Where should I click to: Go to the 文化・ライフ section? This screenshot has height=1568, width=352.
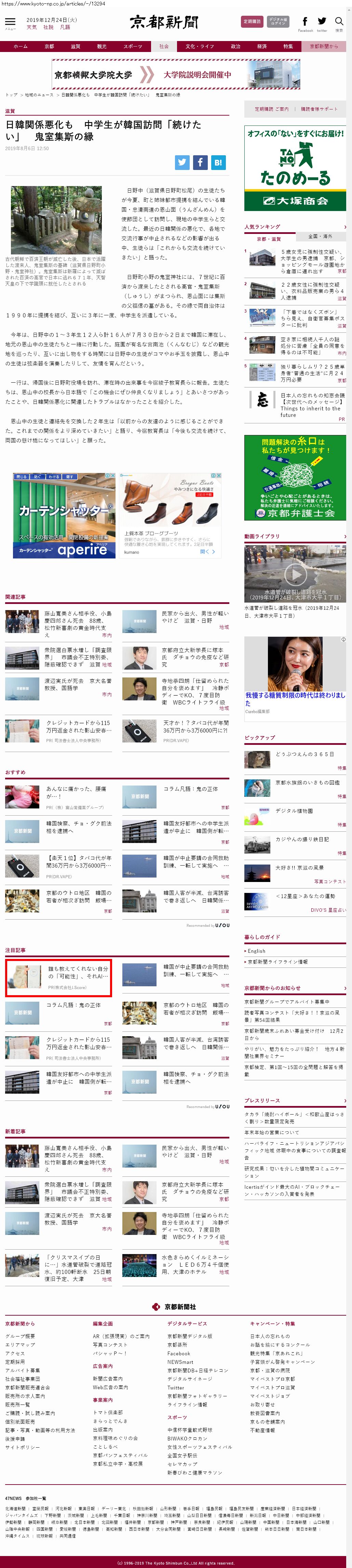coord(199,46)
